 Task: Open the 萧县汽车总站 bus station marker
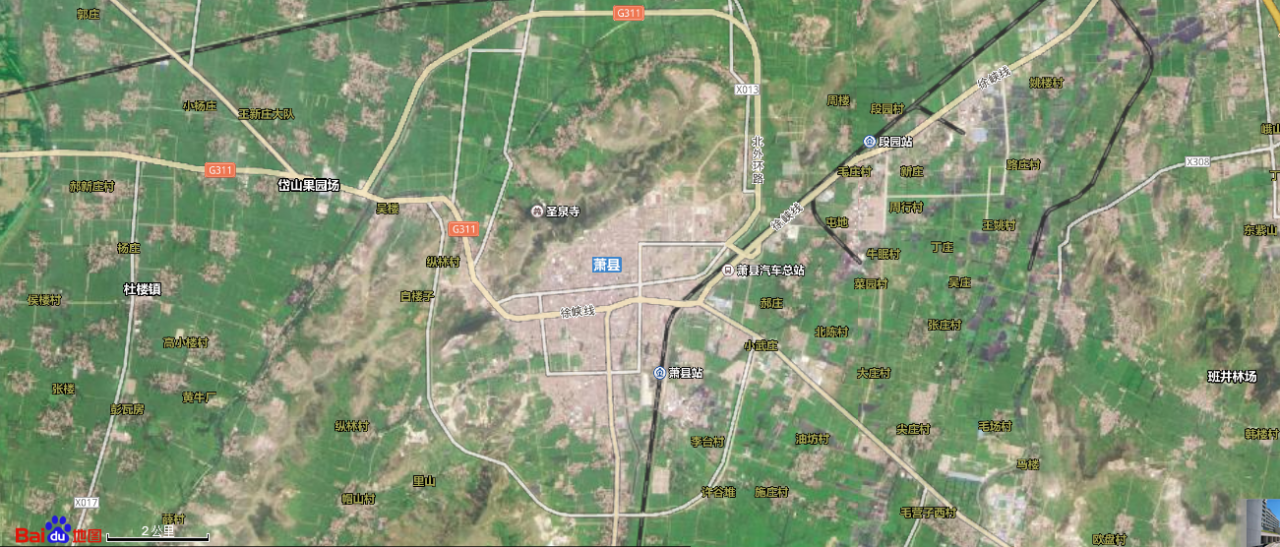pos(728,271)
